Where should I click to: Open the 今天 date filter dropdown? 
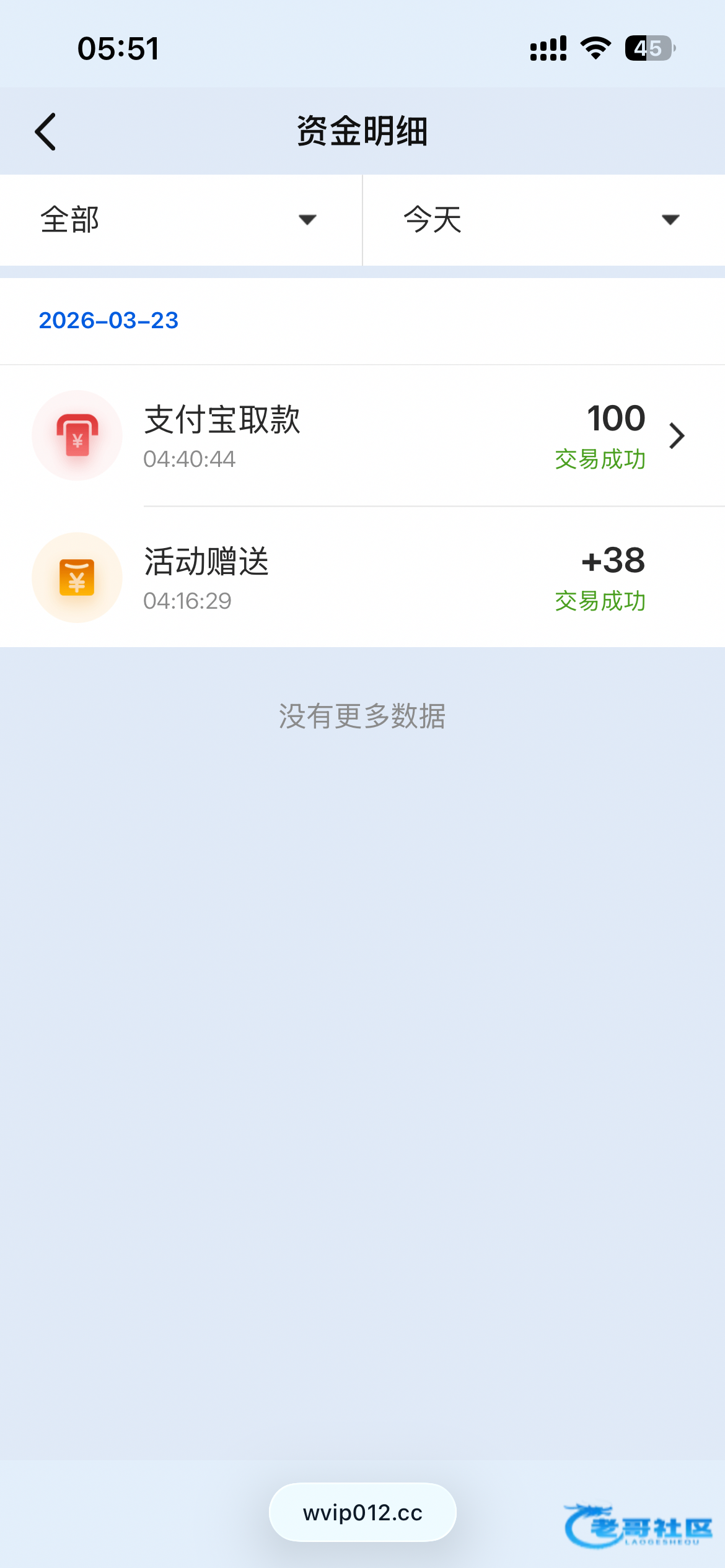[x=544, y=220]
